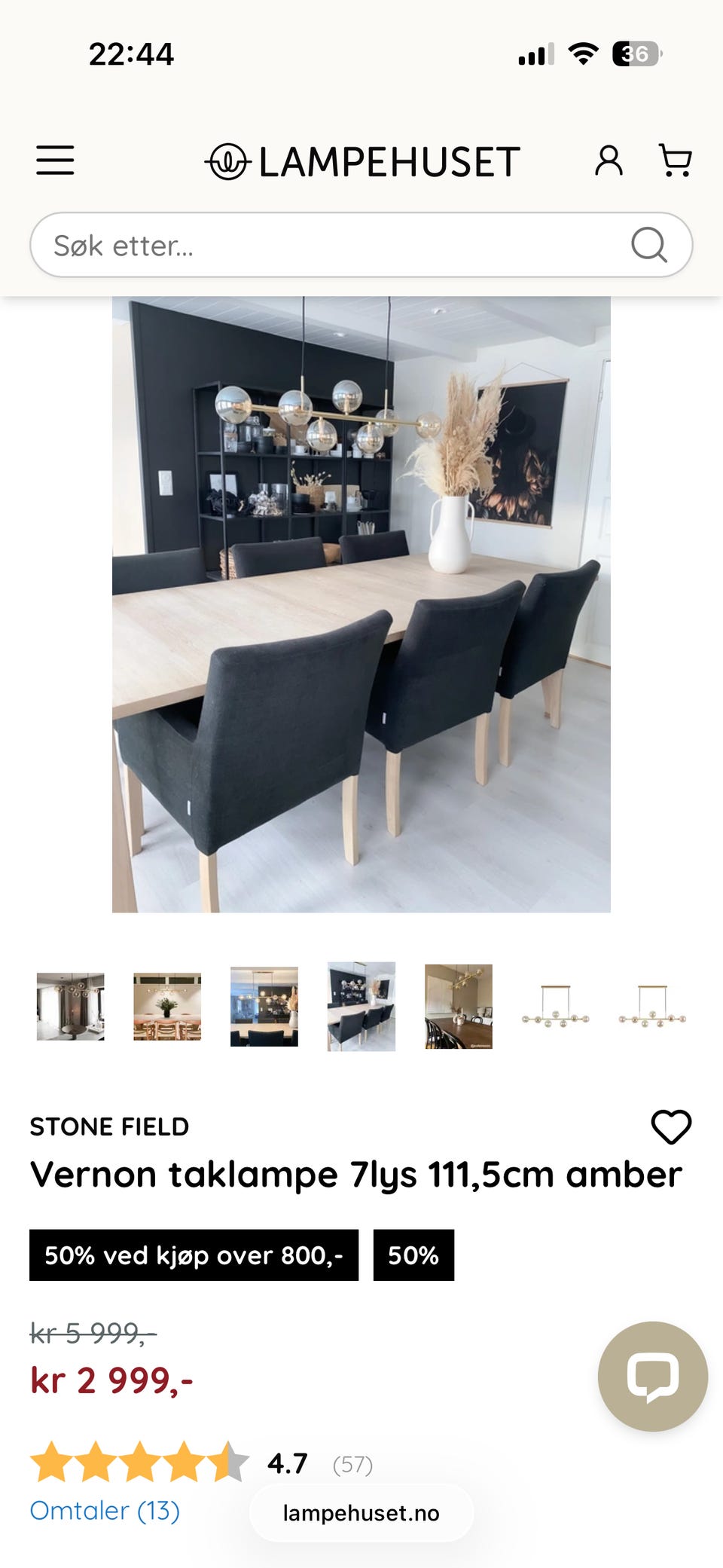Open the Omtaler (13) reviews link
The width and height of the screenshot is (723, 1568).
104,1511
